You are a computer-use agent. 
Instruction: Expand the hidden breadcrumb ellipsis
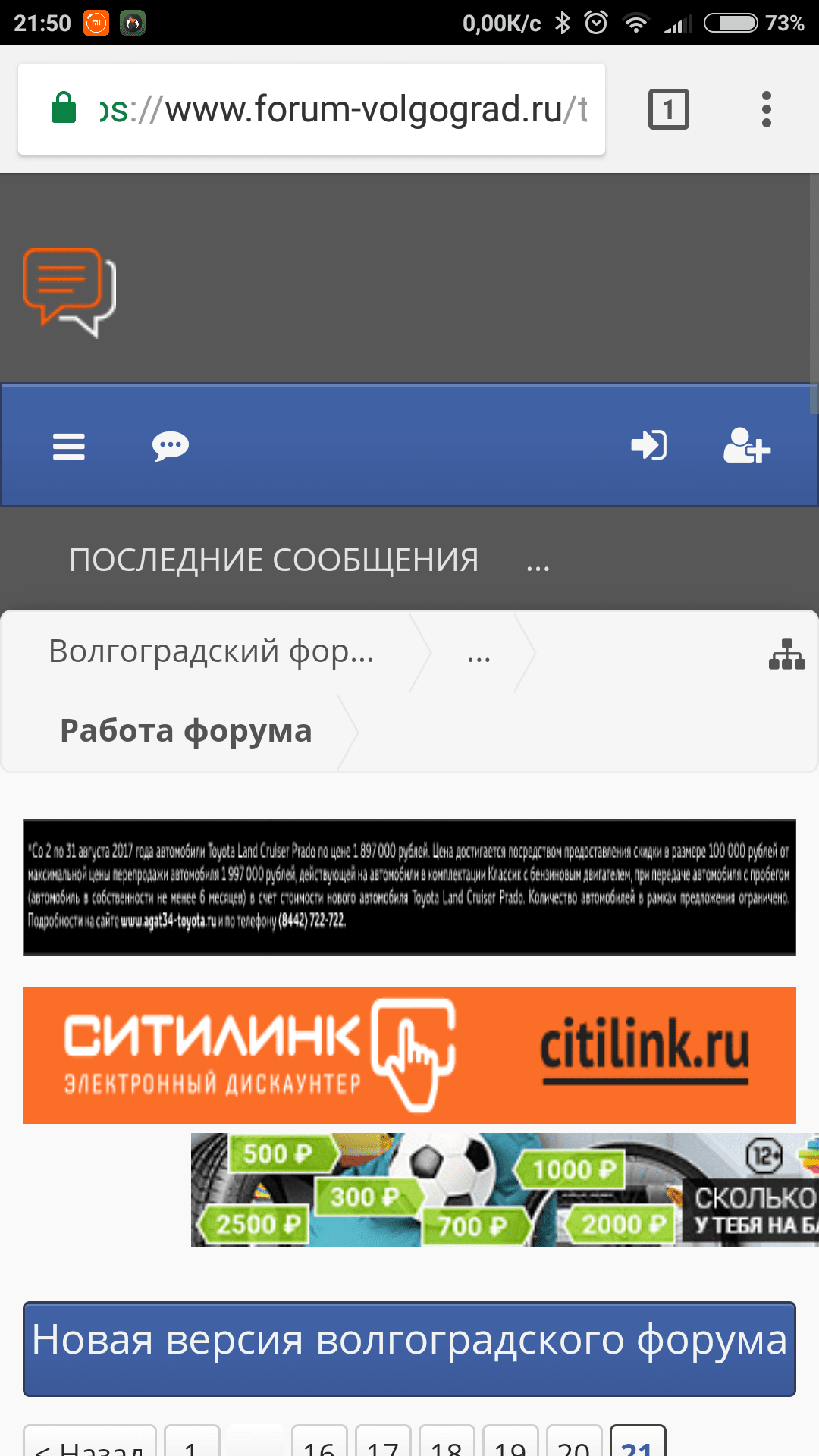[x=479, y=653]
